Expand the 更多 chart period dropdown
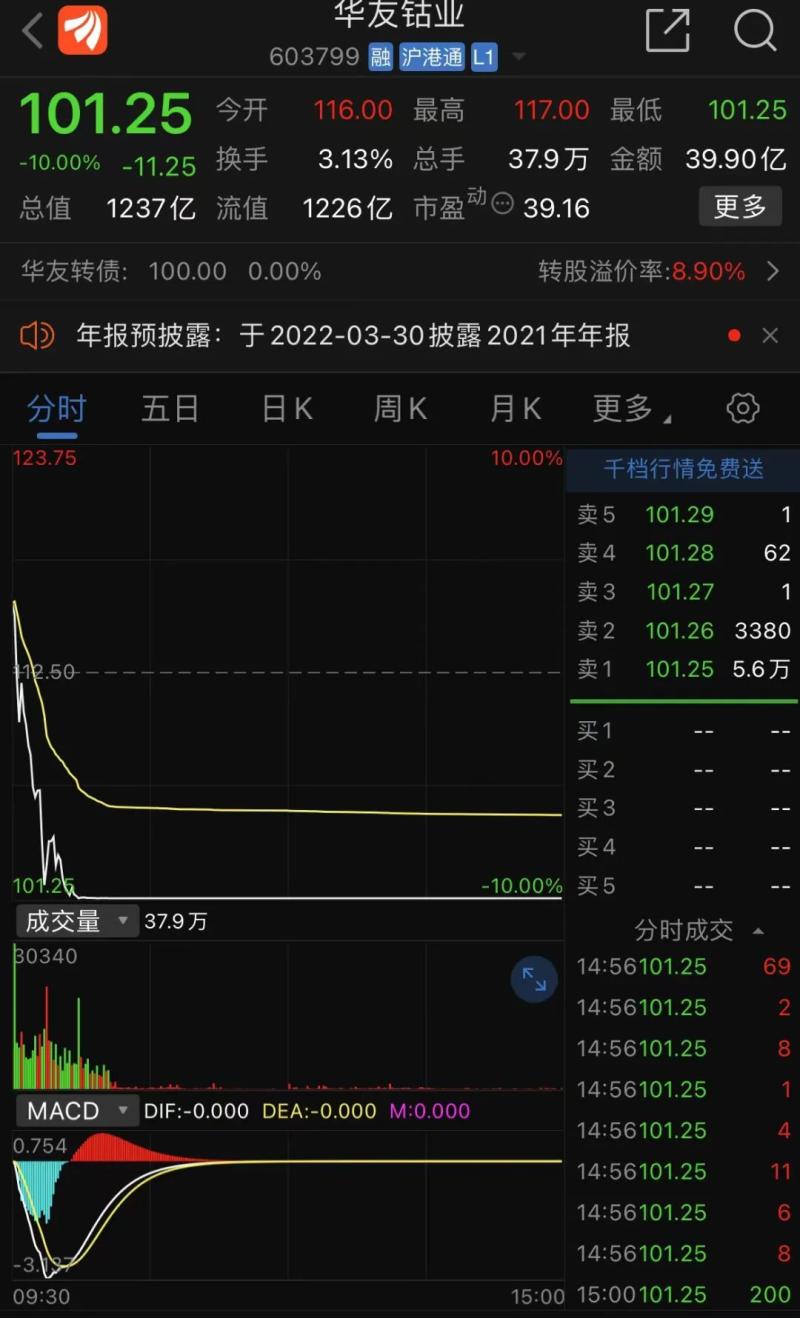The height and width of the screenshot is (1318, 800). [x=630, y=409]
